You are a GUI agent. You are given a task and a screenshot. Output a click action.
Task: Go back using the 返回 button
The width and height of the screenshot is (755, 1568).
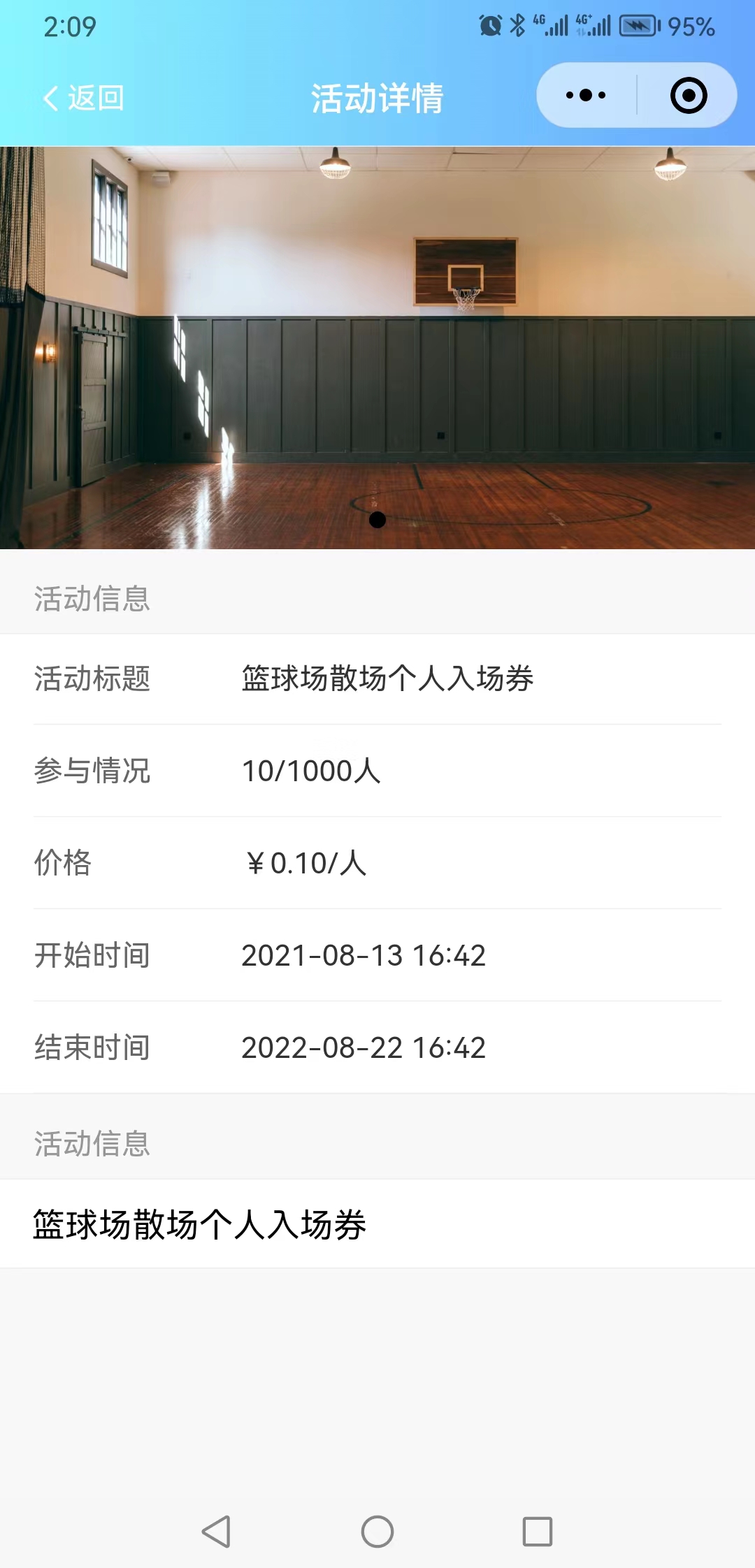[84, 98]
